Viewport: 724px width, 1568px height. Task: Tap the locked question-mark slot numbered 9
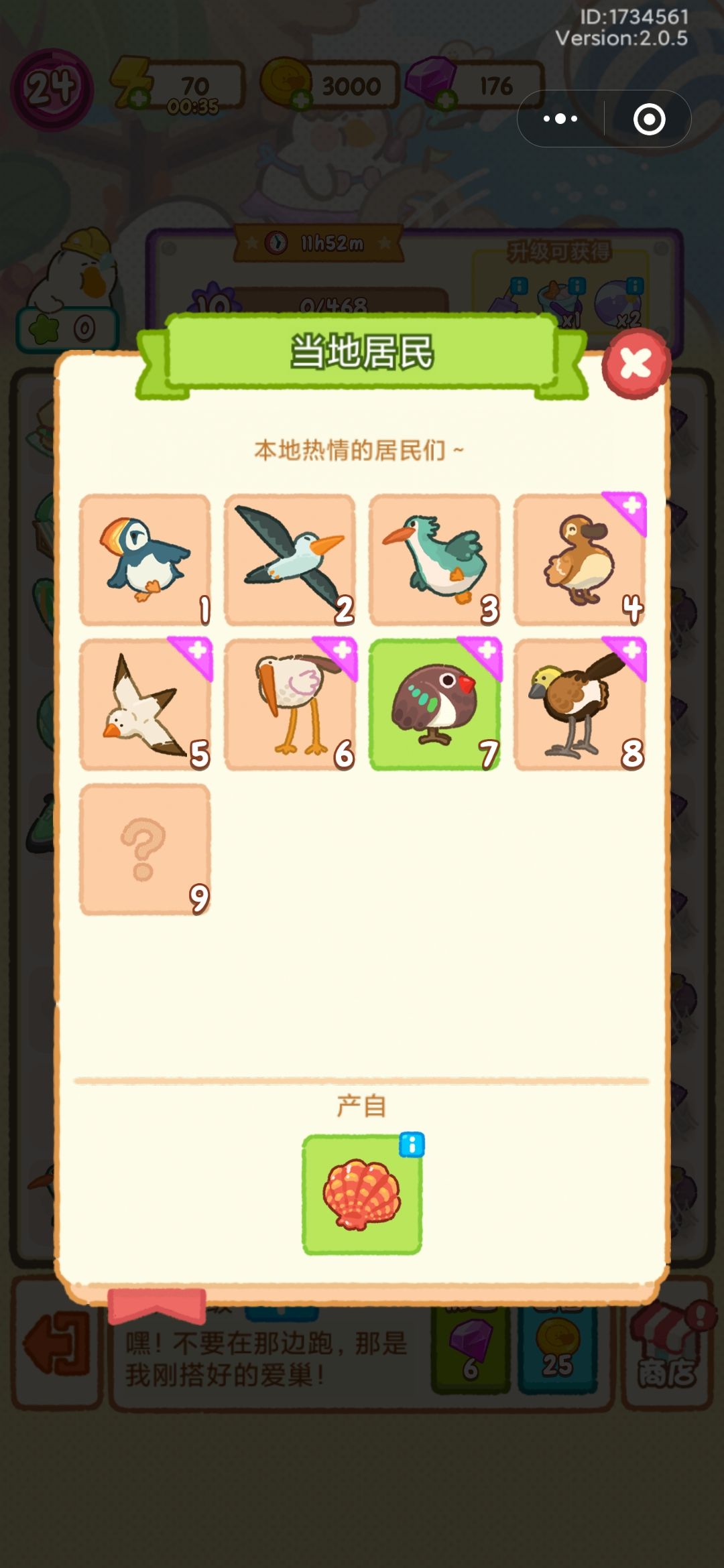145,849
